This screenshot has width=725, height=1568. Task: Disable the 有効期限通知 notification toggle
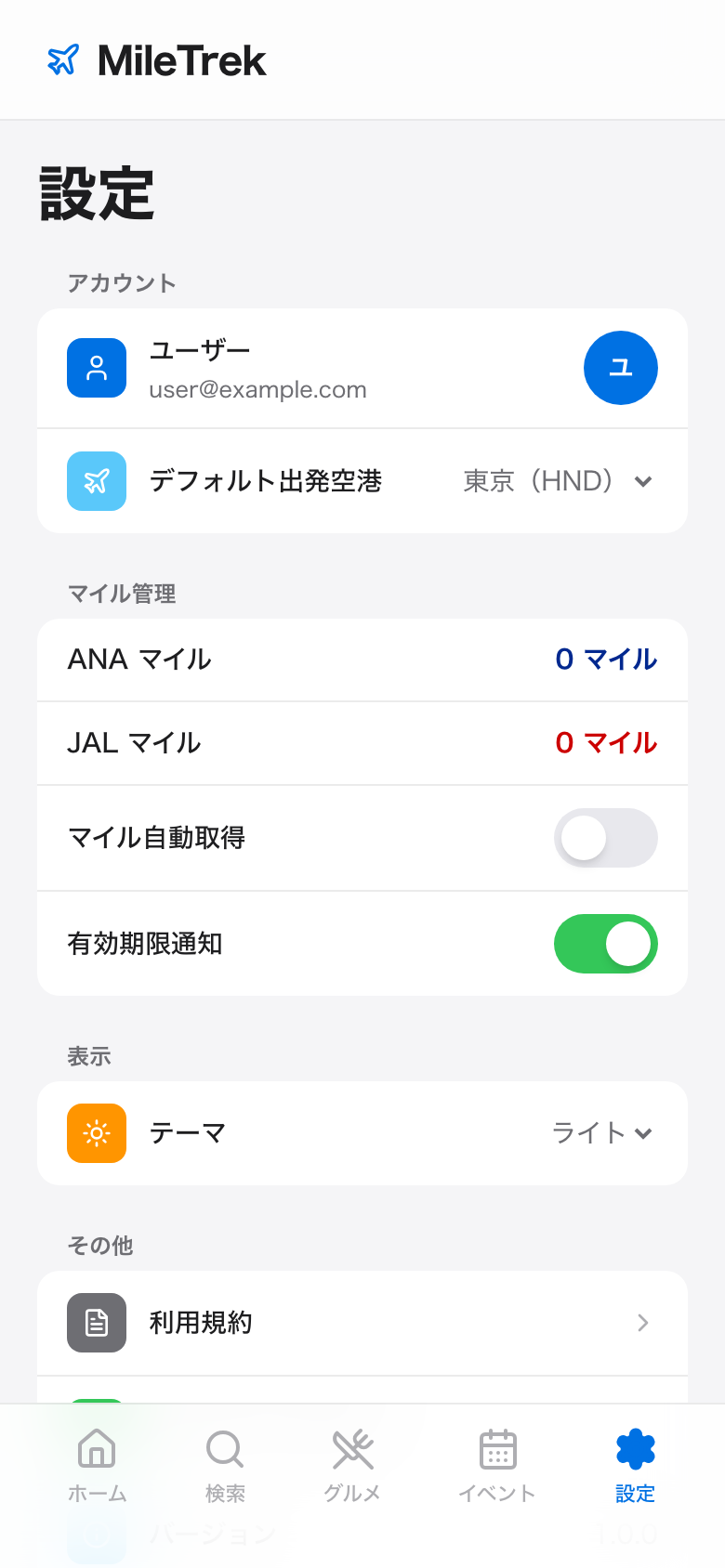tap(605, 944)
